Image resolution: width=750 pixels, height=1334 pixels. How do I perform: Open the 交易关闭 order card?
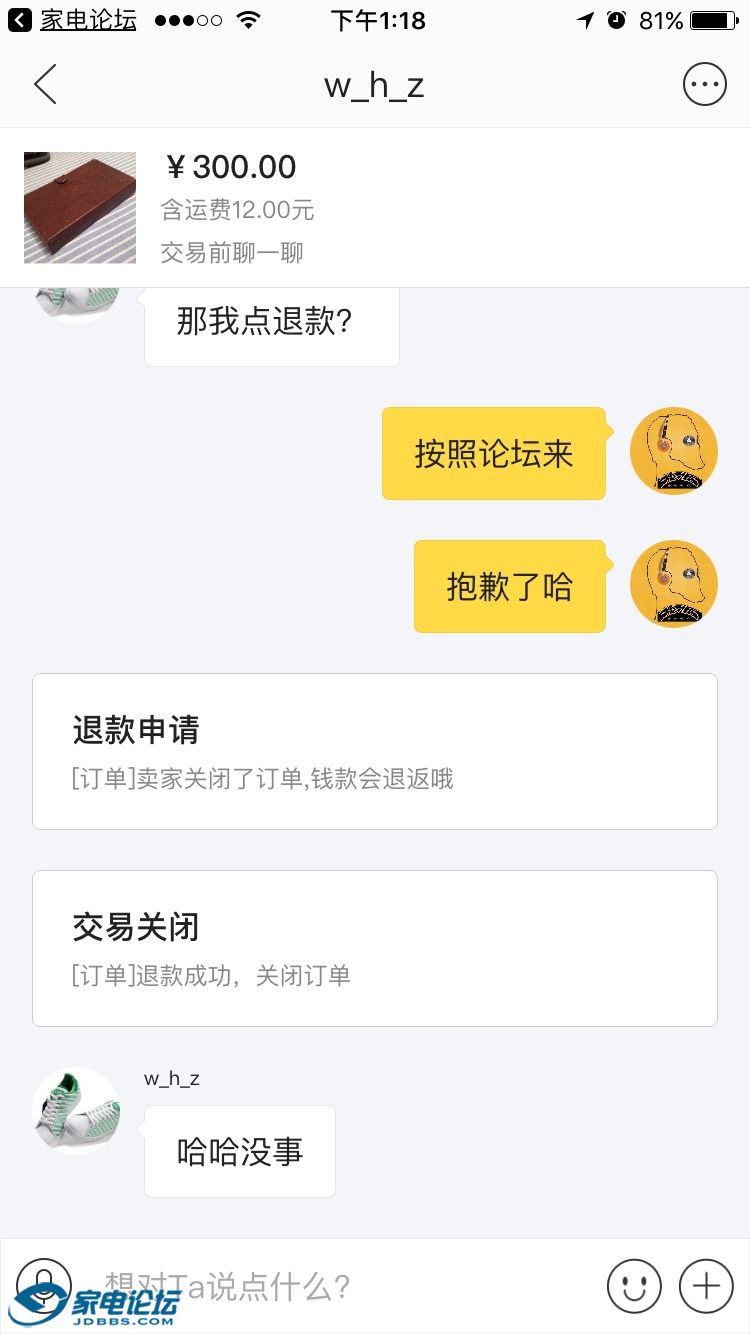coord(375,948)
